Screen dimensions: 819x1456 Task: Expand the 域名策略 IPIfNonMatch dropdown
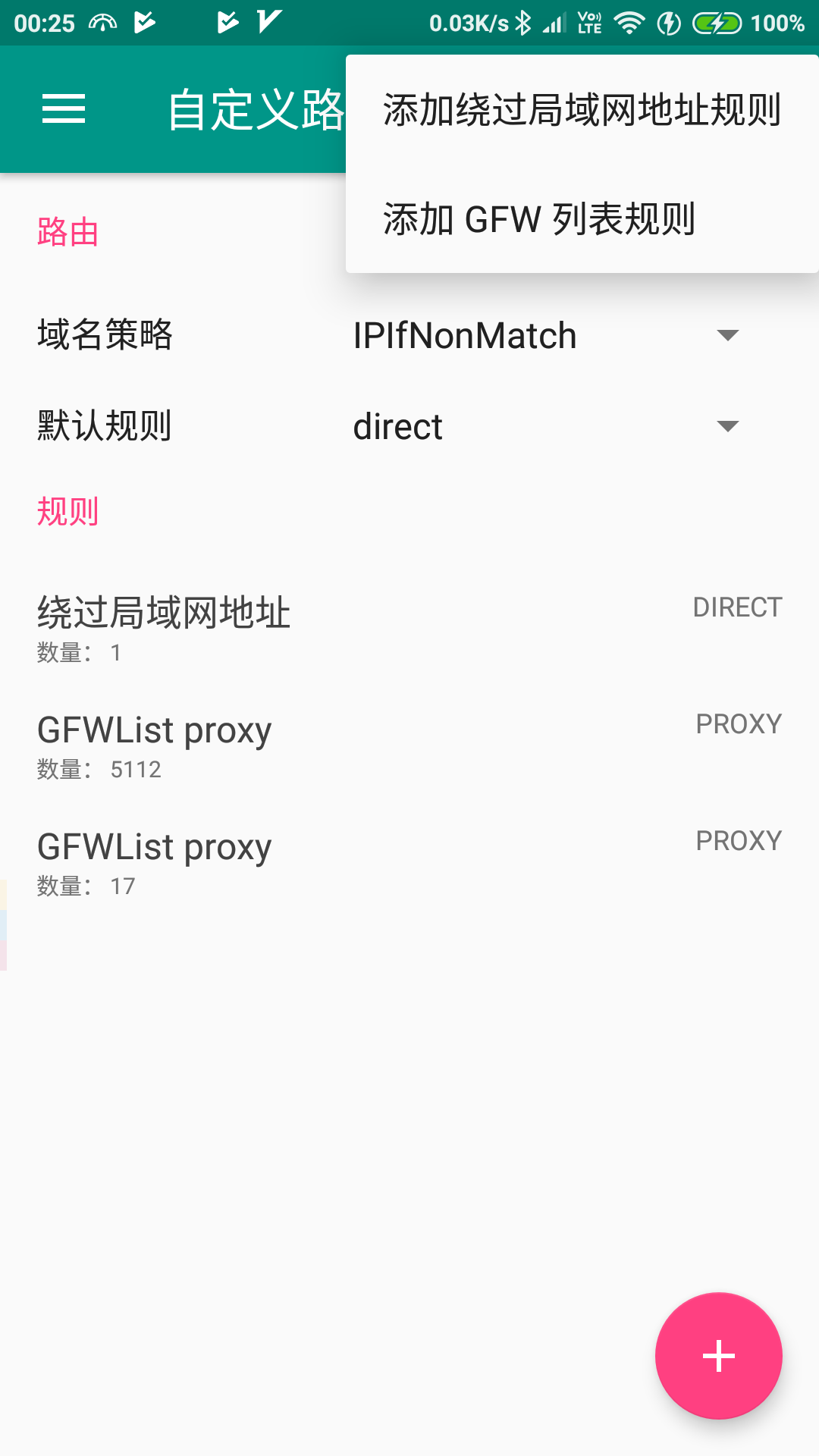546,335
